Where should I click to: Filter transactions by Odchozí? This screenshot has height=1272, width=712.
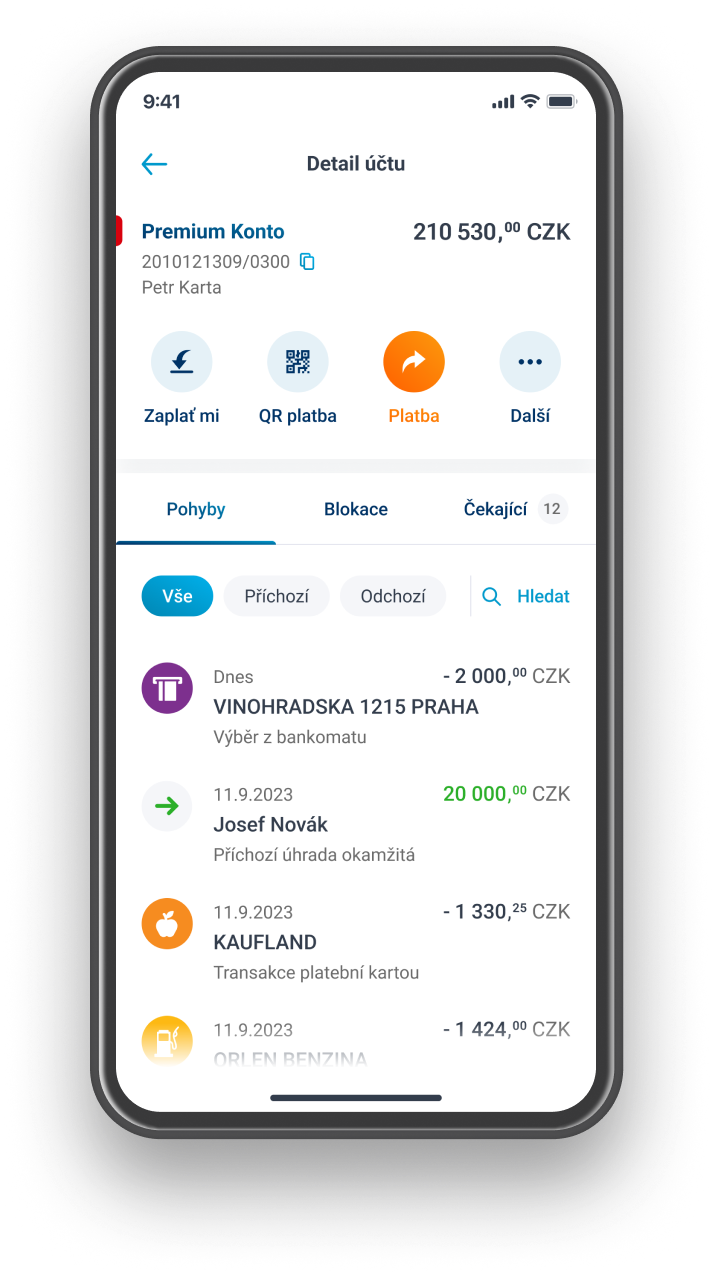(x=392, y=596)
